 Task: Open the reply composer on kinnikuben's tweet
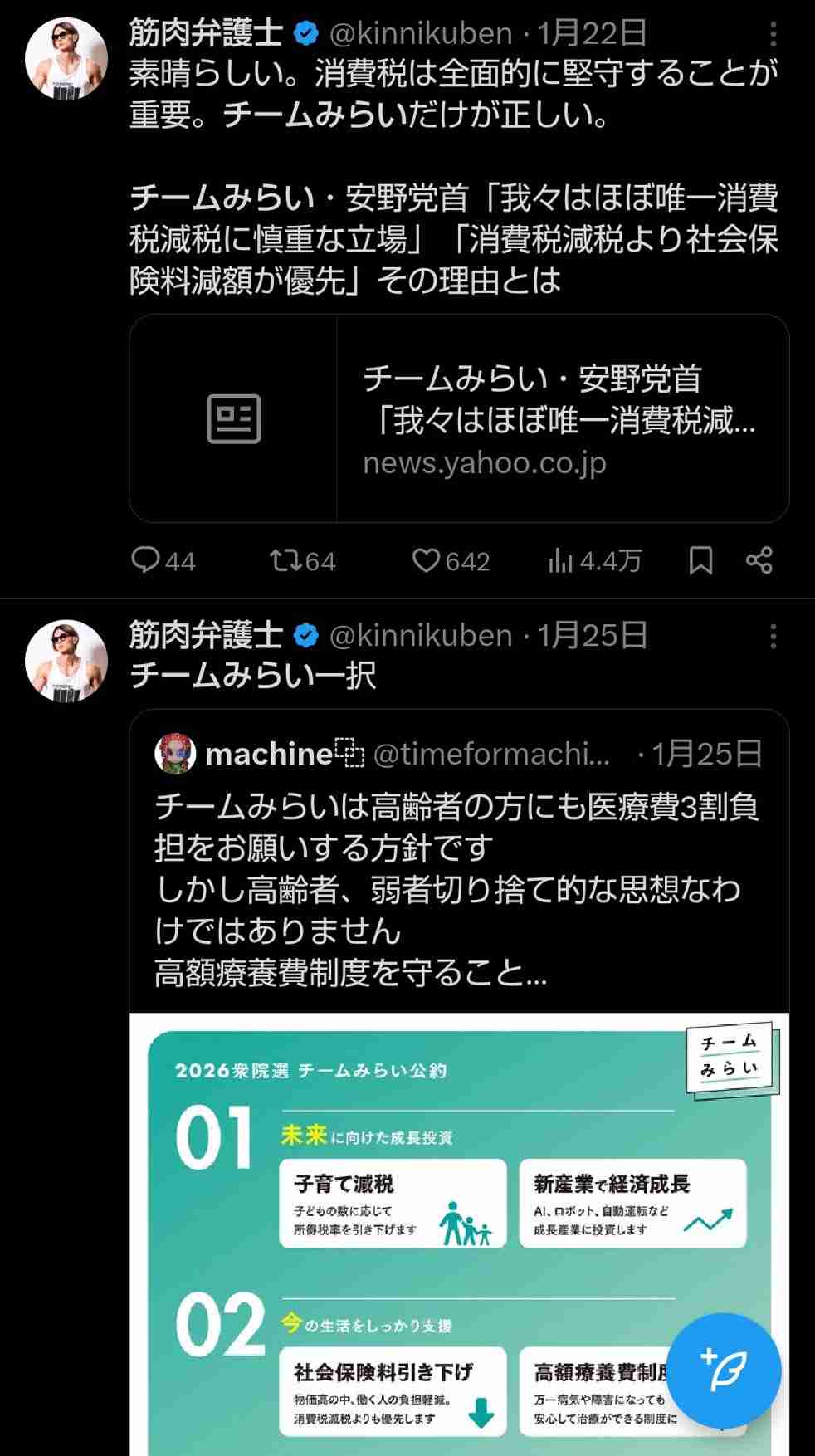(147, 562)
